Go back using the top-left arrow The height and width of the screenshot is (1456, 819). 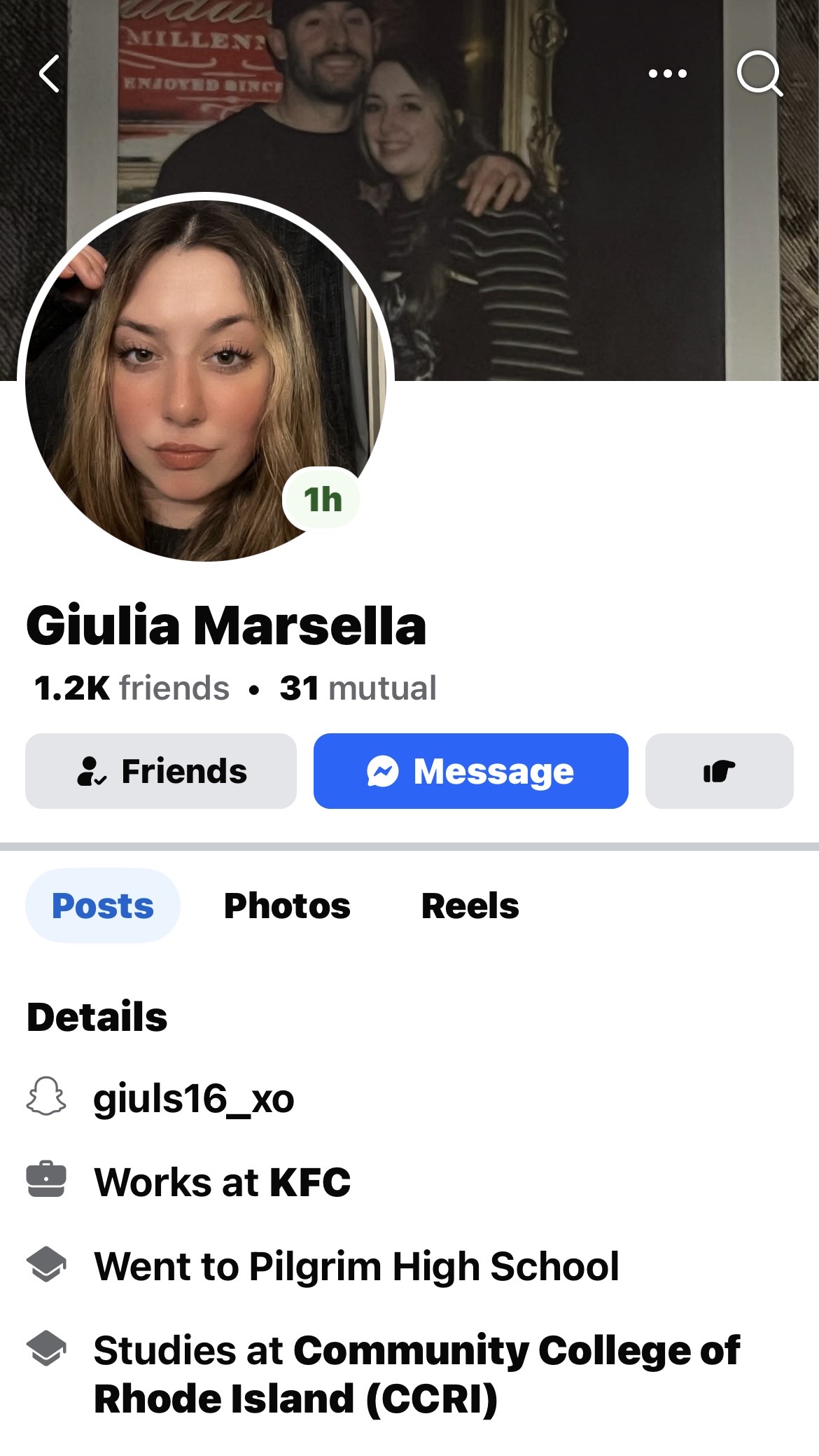49,74
